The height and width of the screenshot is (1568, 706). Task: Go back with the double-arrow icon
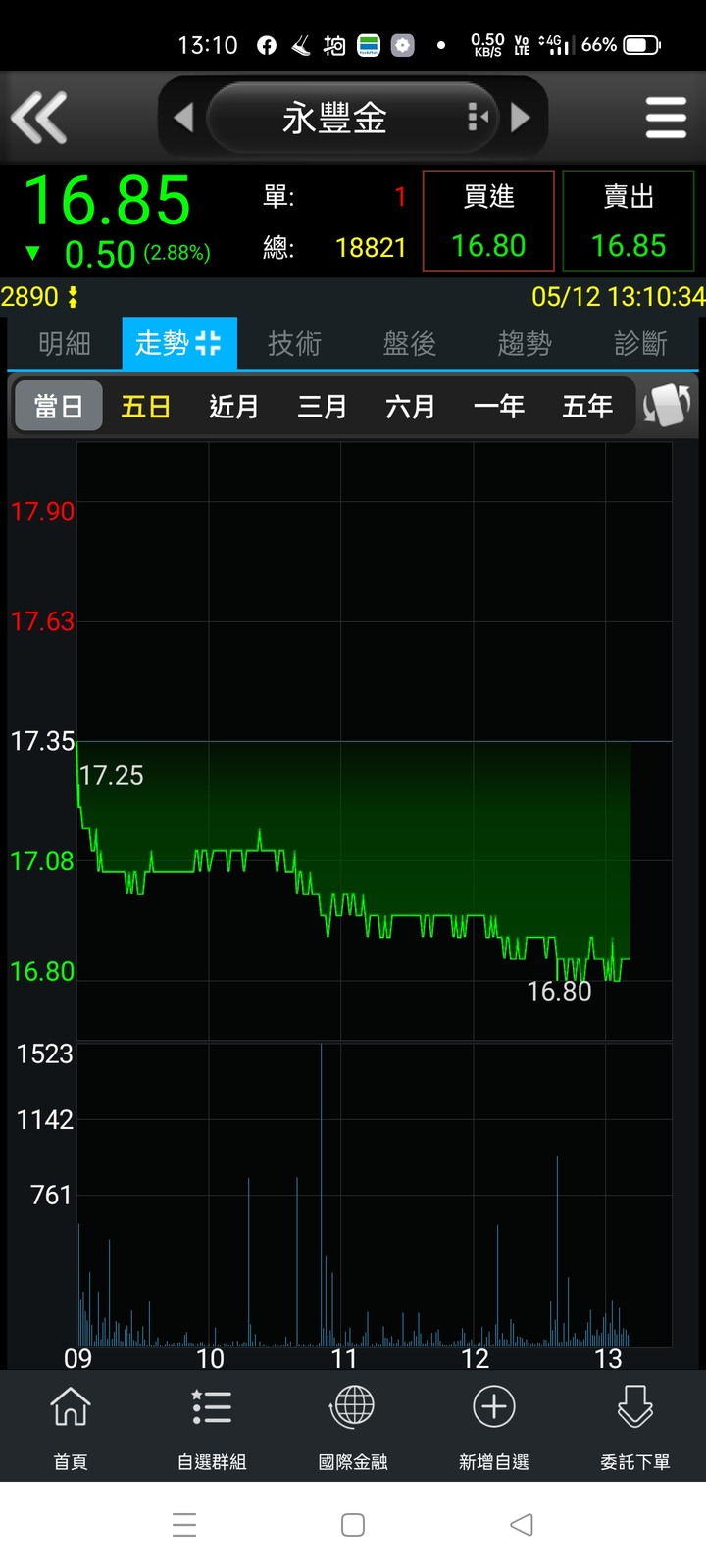click(x=39, y=118)
